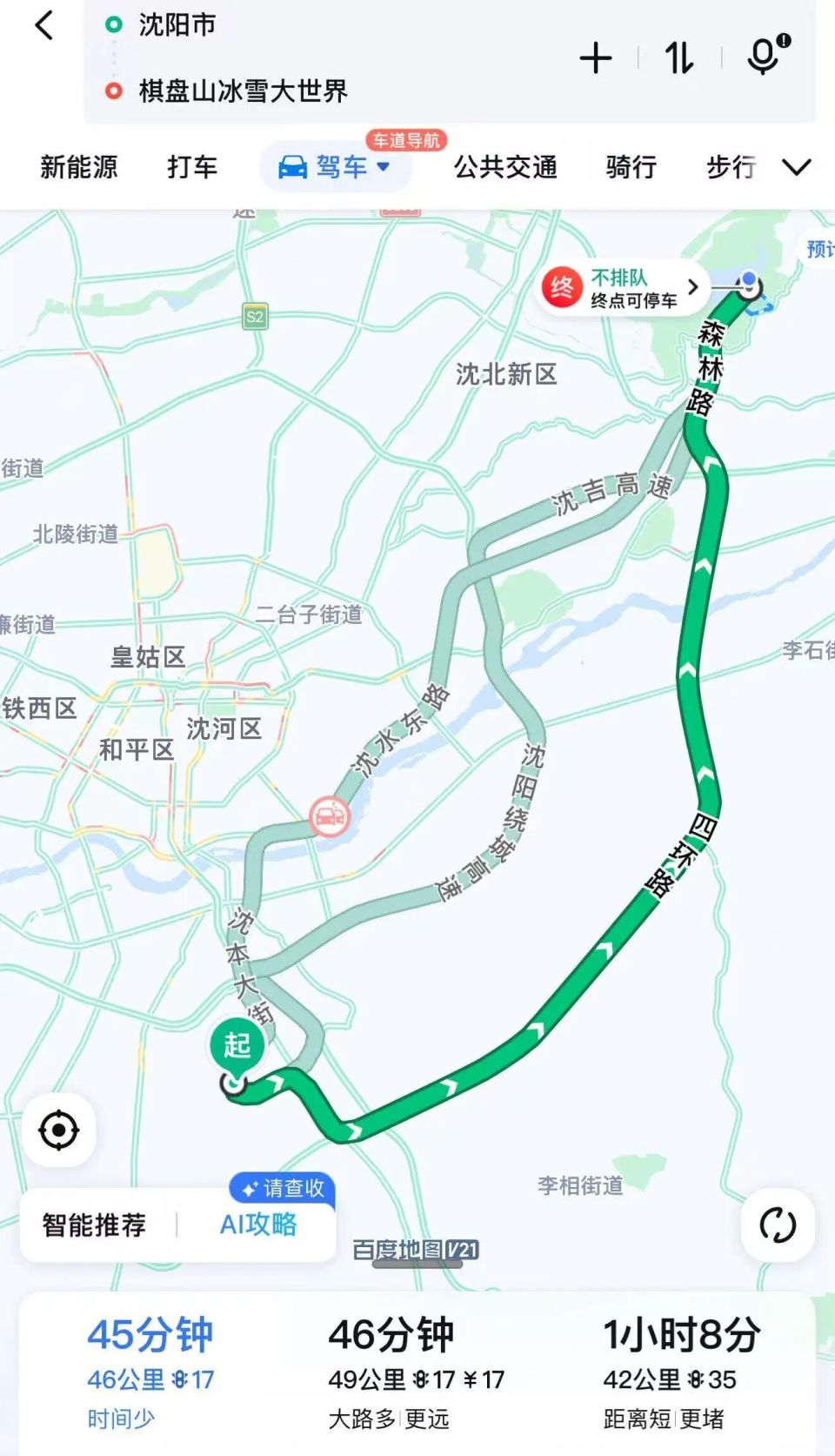Tap the voice input microphone icon

762,57
